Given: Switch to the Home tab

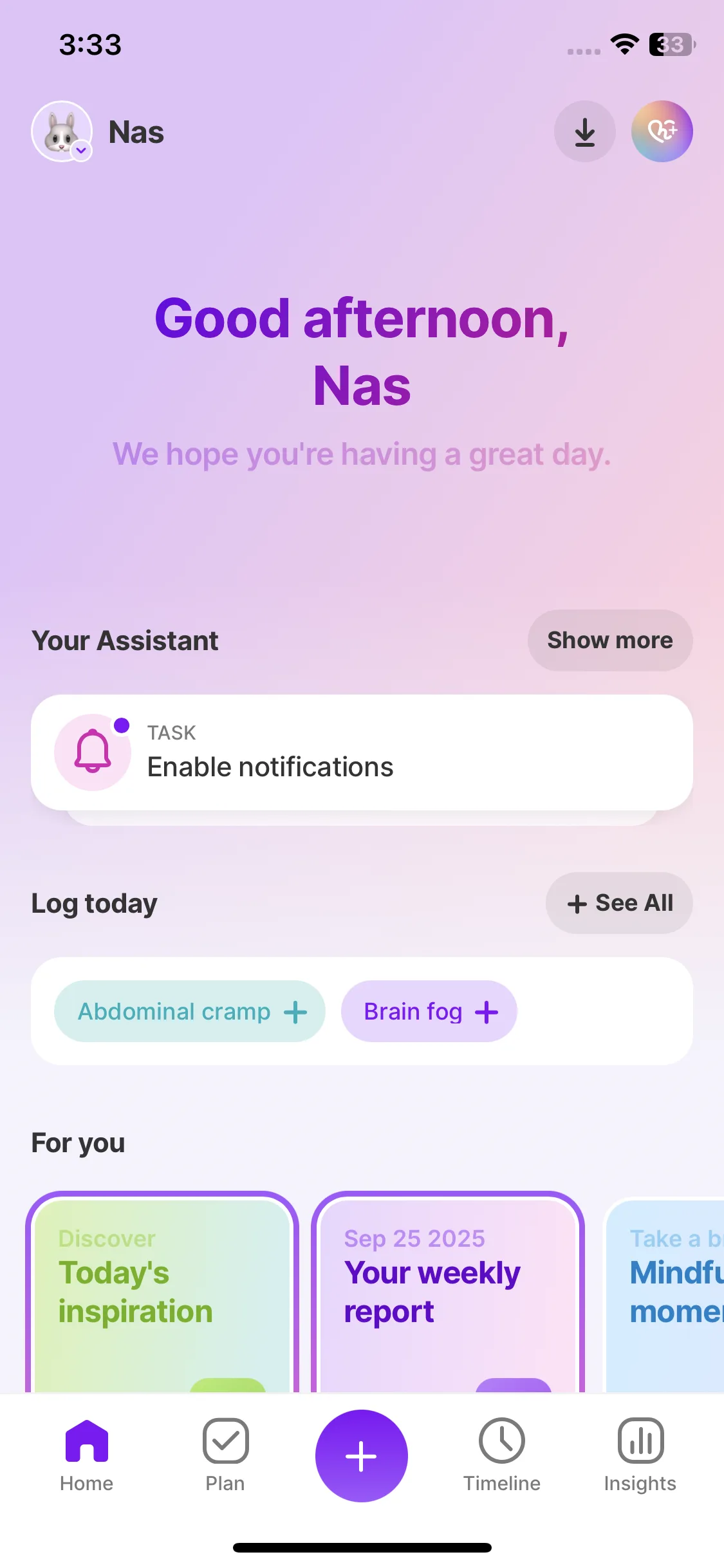Looking at the screenshot, I should 86,1455.
